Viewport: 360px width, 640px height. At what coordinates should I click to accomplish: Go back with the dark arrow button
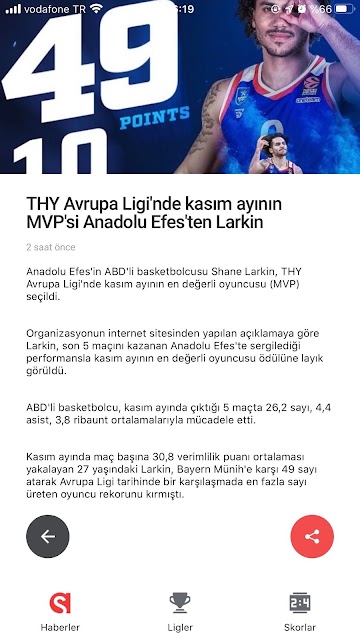48,536
